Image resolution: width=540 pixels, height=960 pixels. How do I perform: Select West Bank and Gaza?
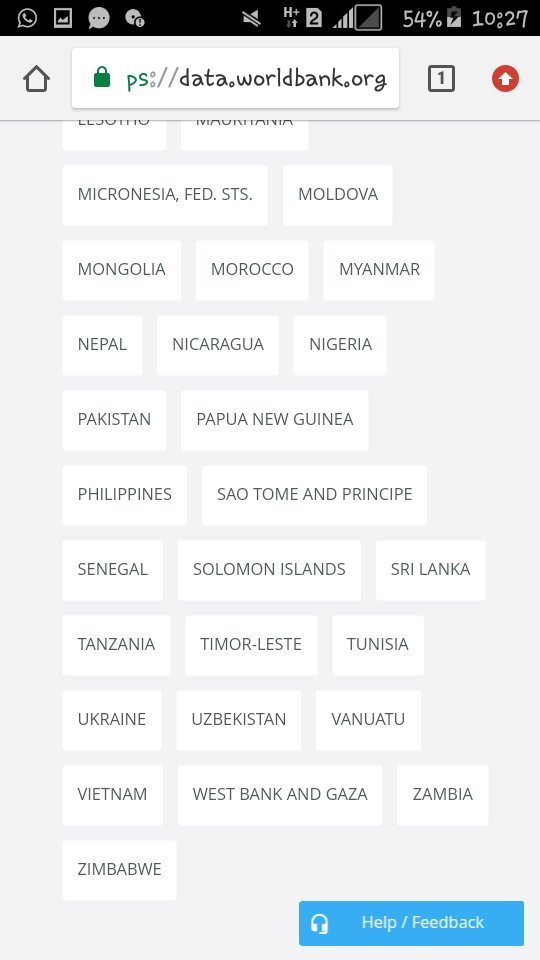(x=280, y=795)
